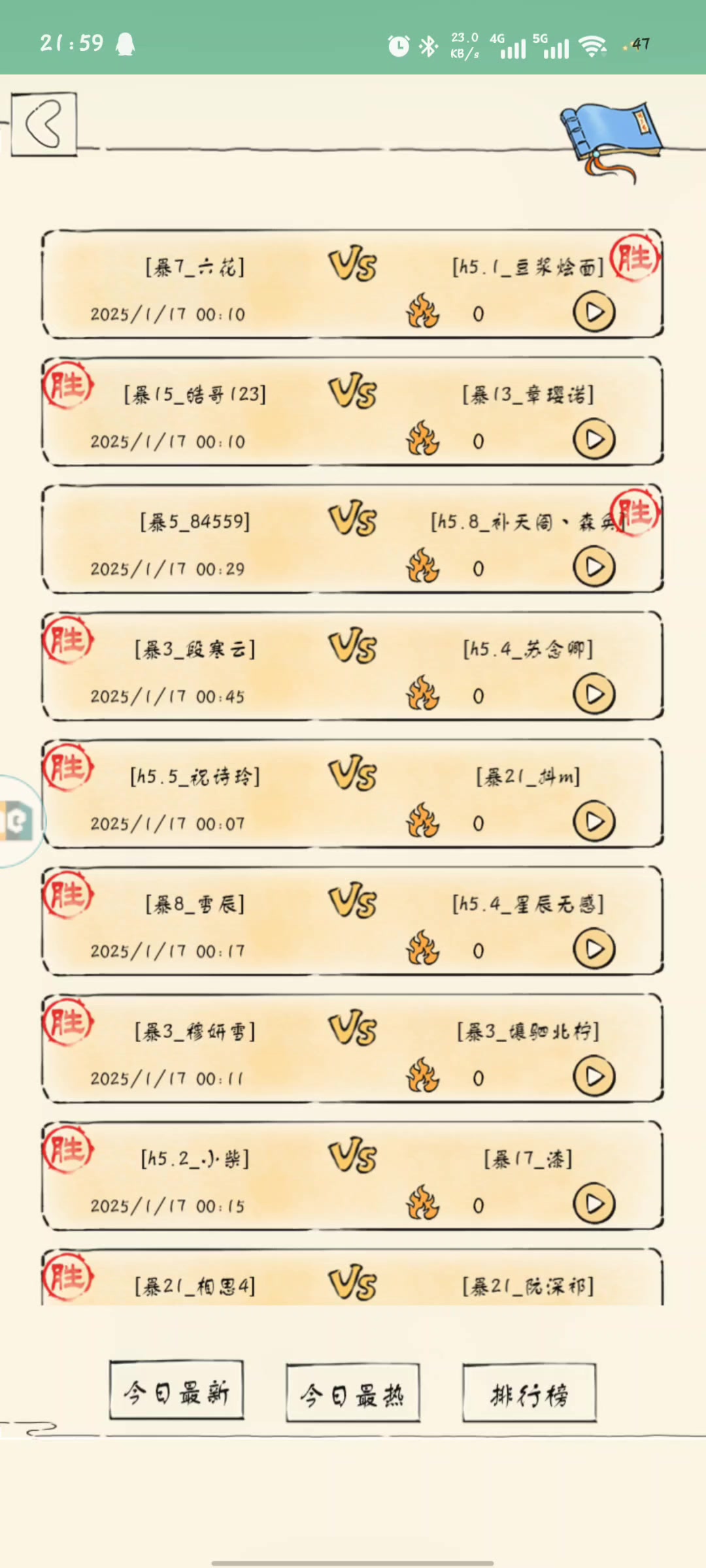Play replay of 暴3_段寒云 match
This screenshot has width=706, height=1568.
pos(594,695)
